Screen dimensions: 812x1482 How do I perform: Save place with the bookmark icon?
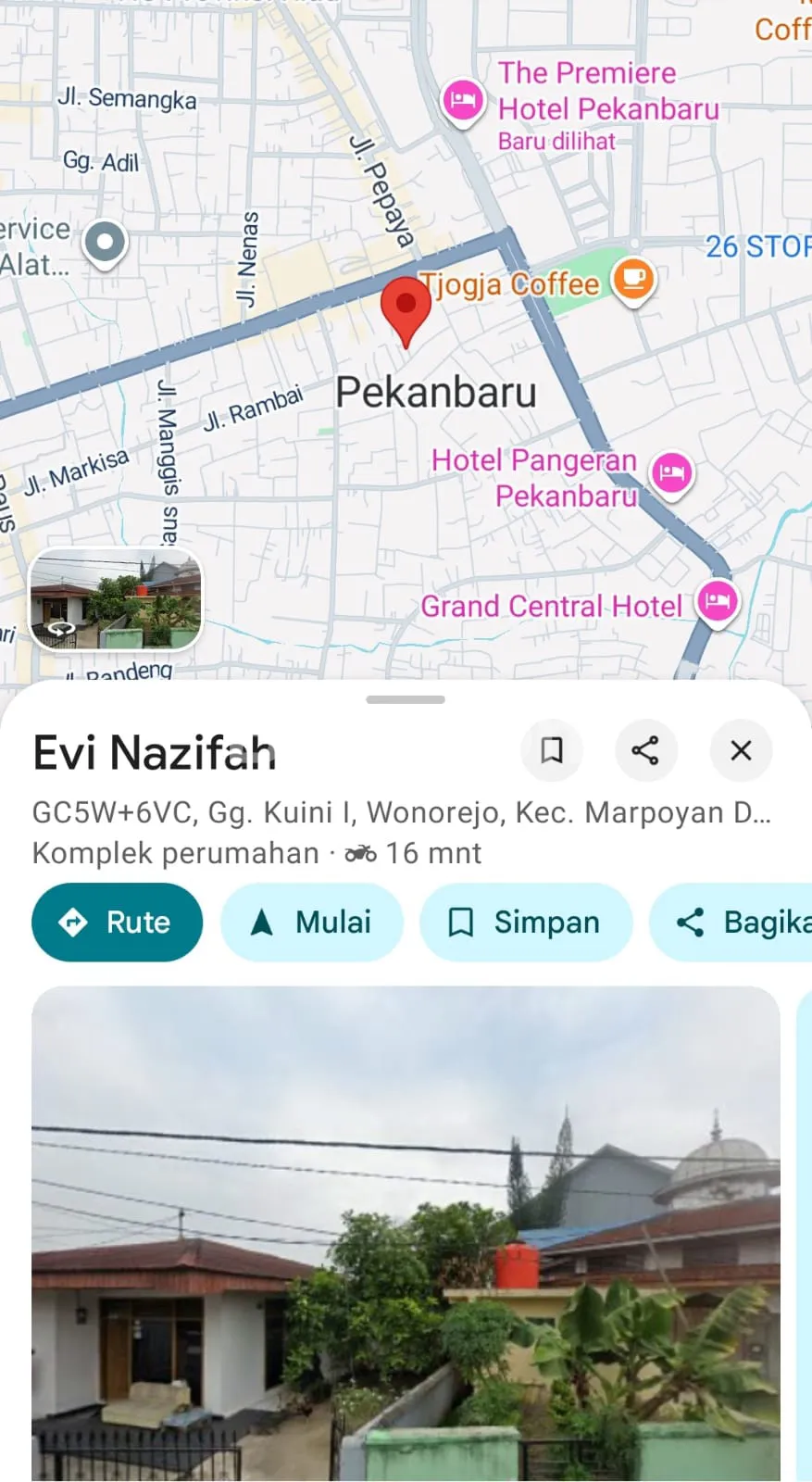[552, 750]
